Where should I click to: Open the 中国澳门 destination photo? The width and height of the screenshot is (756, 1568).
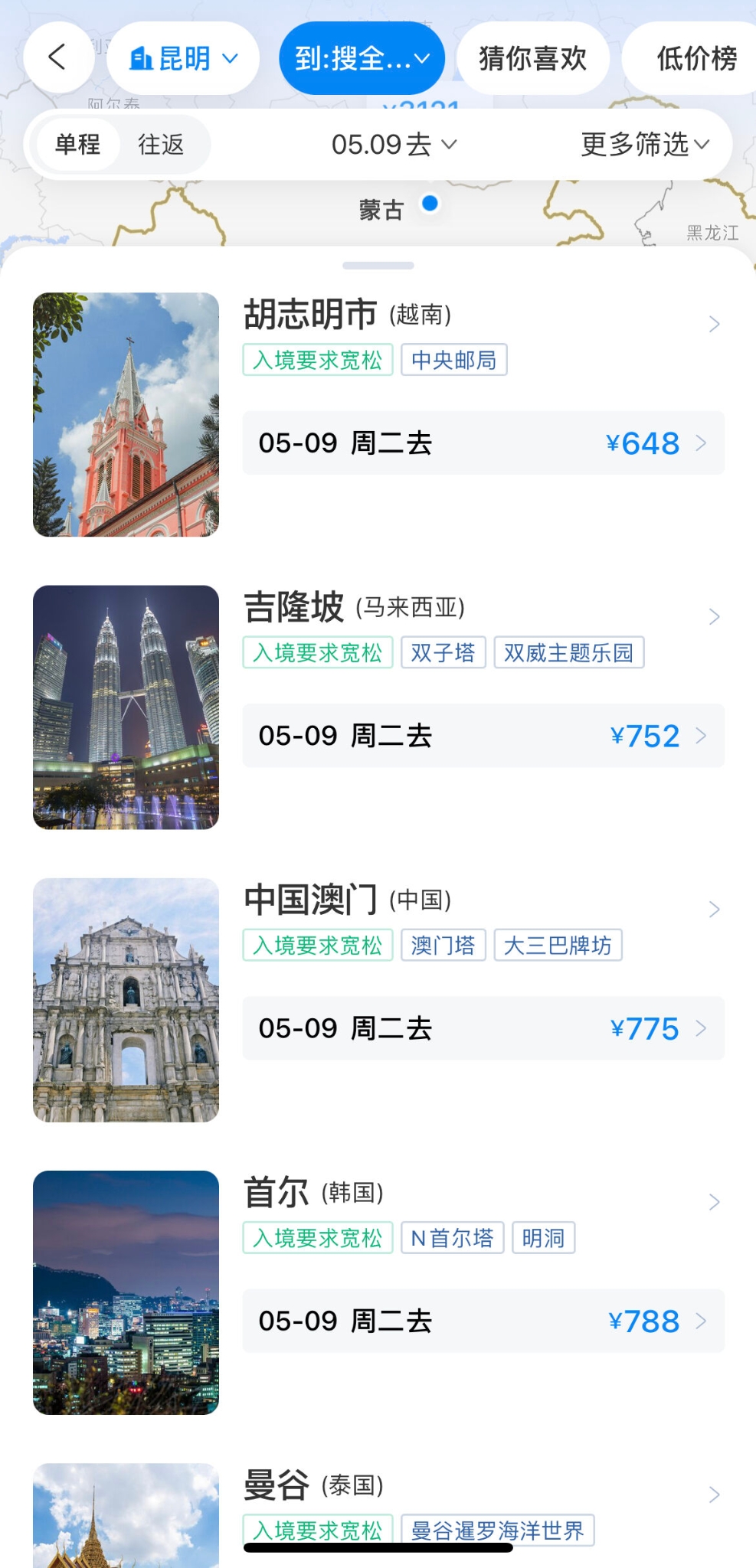[126, 1000]
